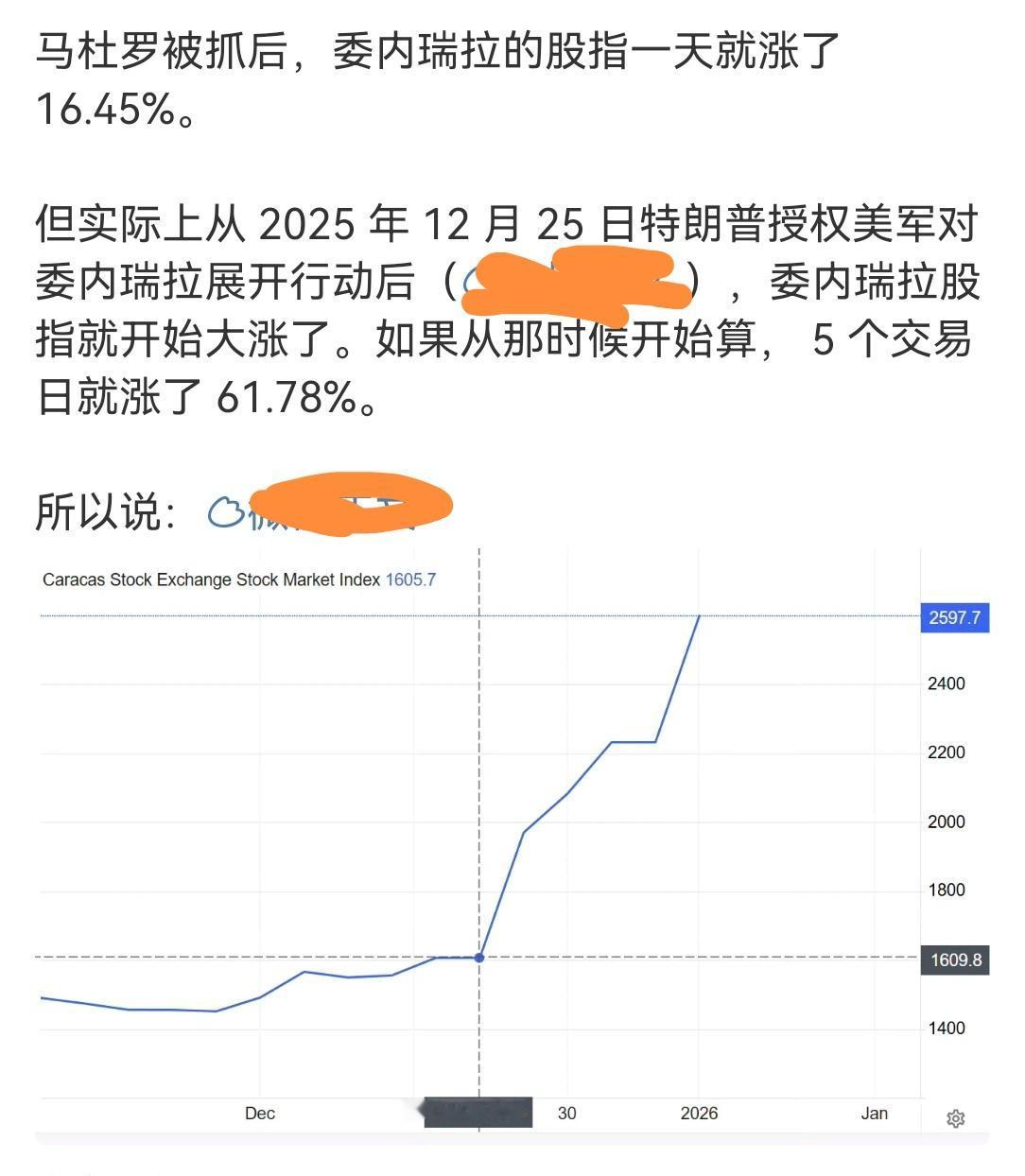The height and width of the screenshot is (1176, 1025).
Task: Select the Caracas Stock Exchange chart title
Action: 213,579
